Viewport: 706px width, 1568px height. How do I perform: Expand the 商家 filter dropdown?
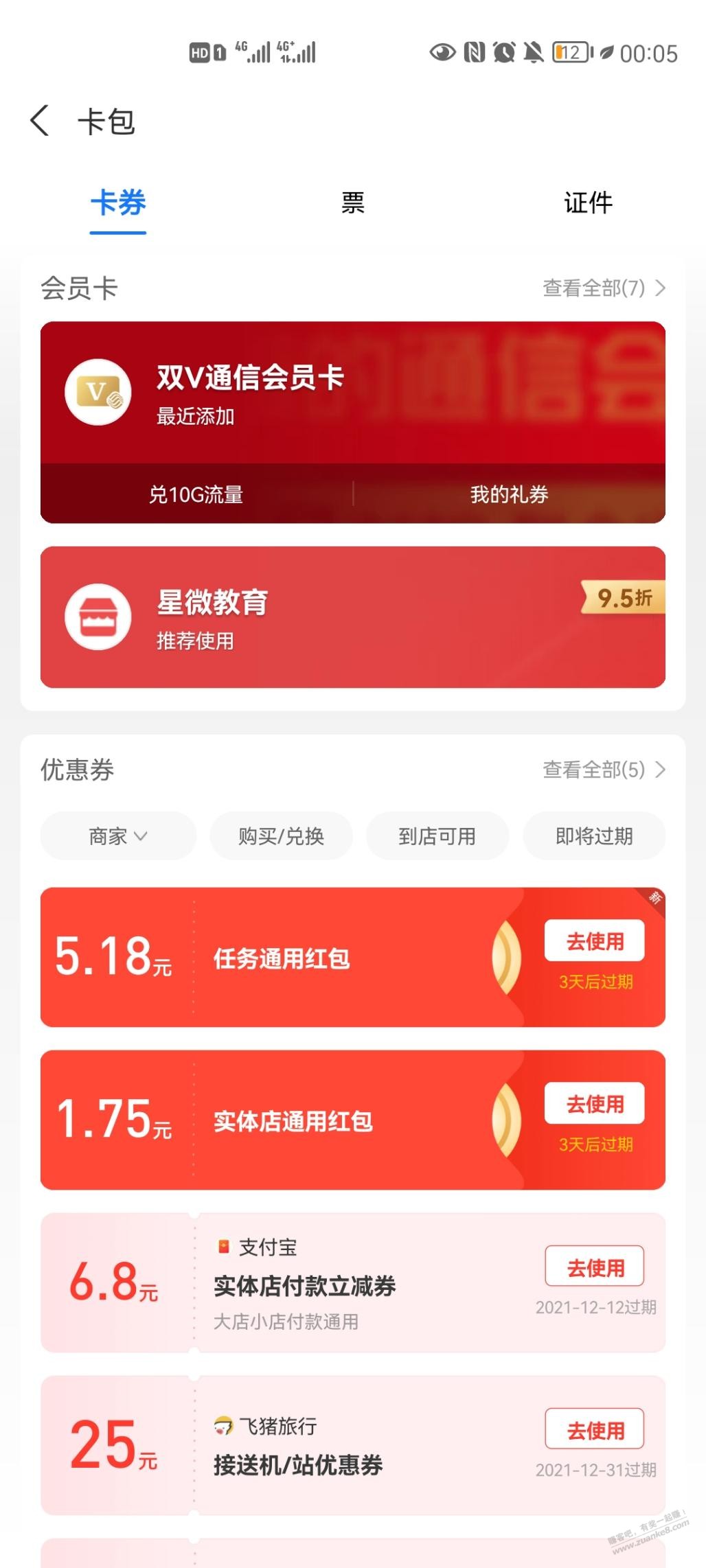(118, 836)
